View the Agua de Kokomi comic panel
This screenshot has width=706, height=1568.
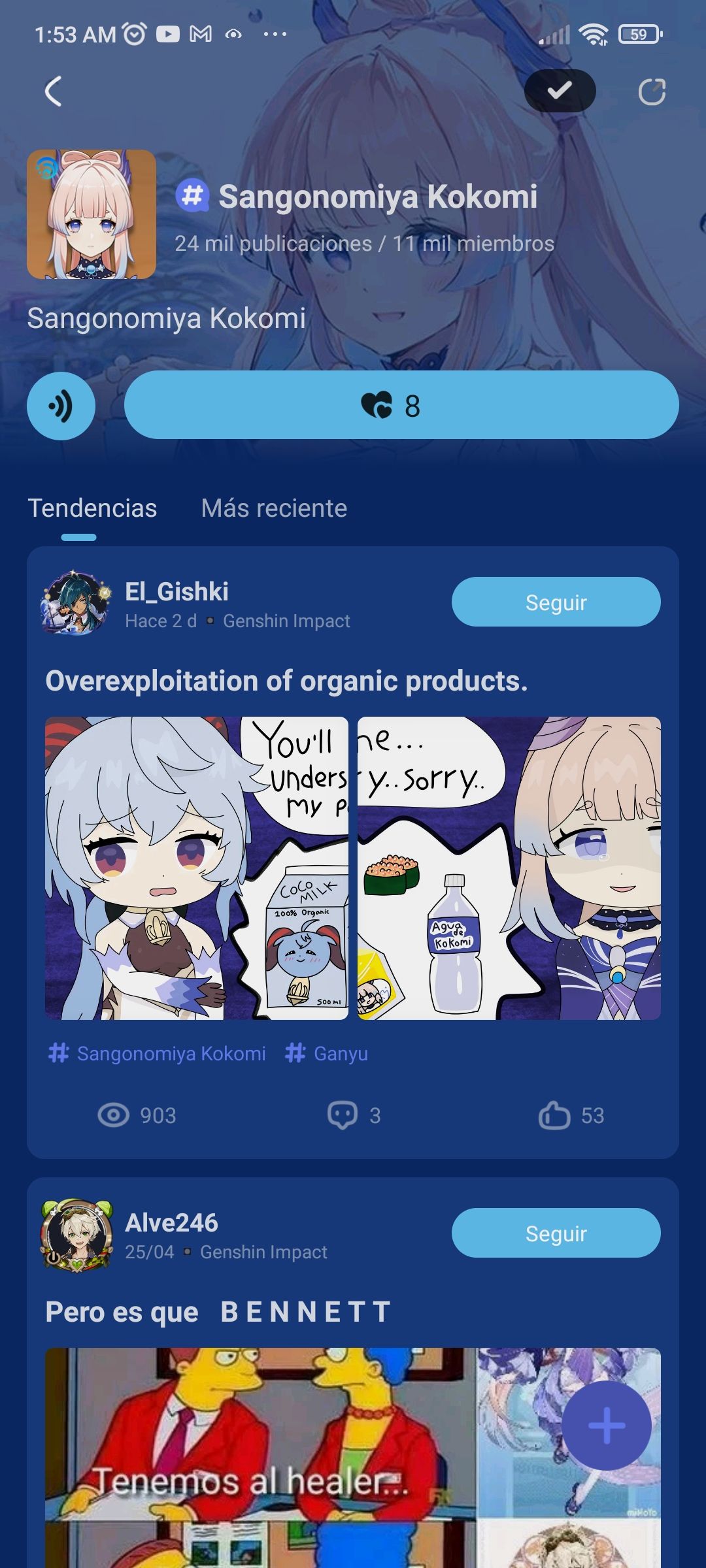(509, 868)
